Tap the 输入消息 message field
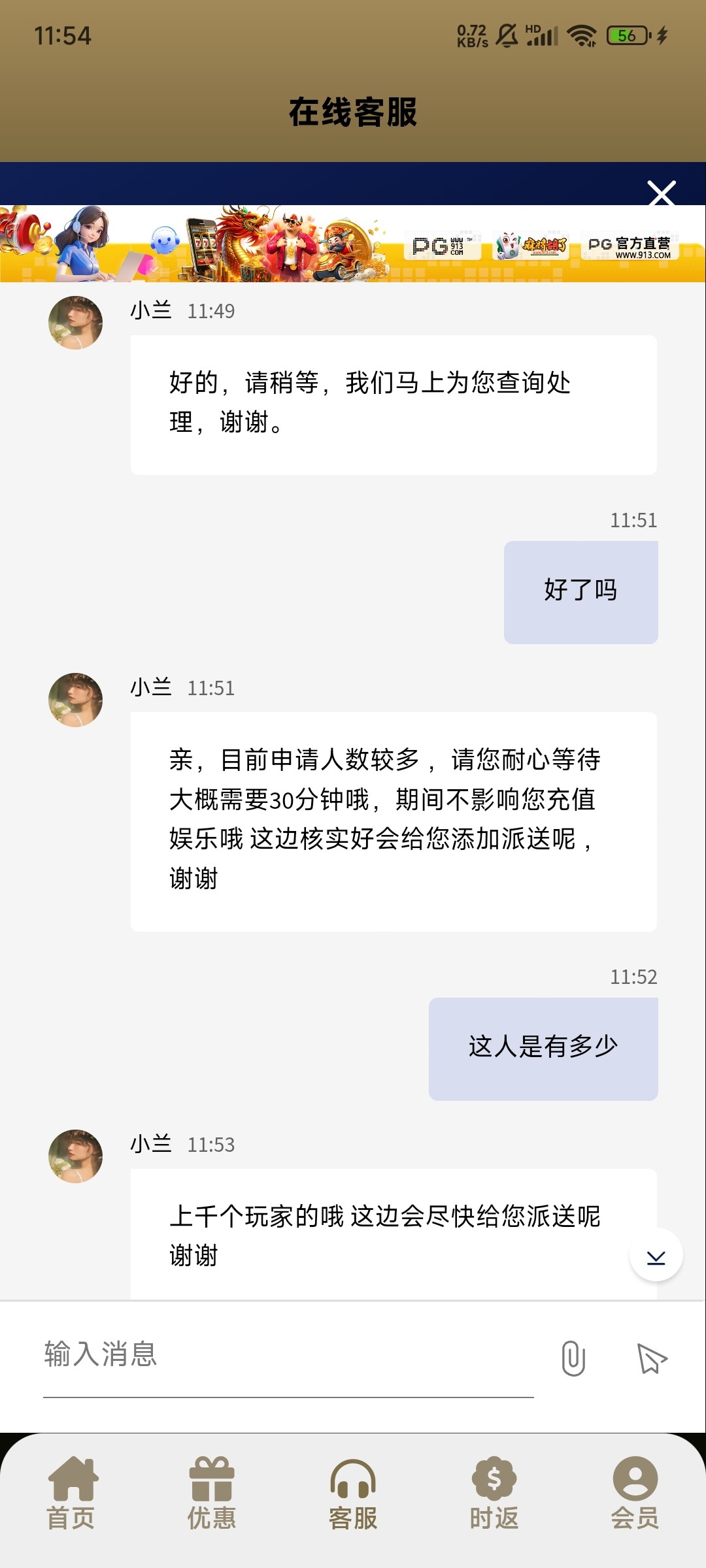 288,1355
